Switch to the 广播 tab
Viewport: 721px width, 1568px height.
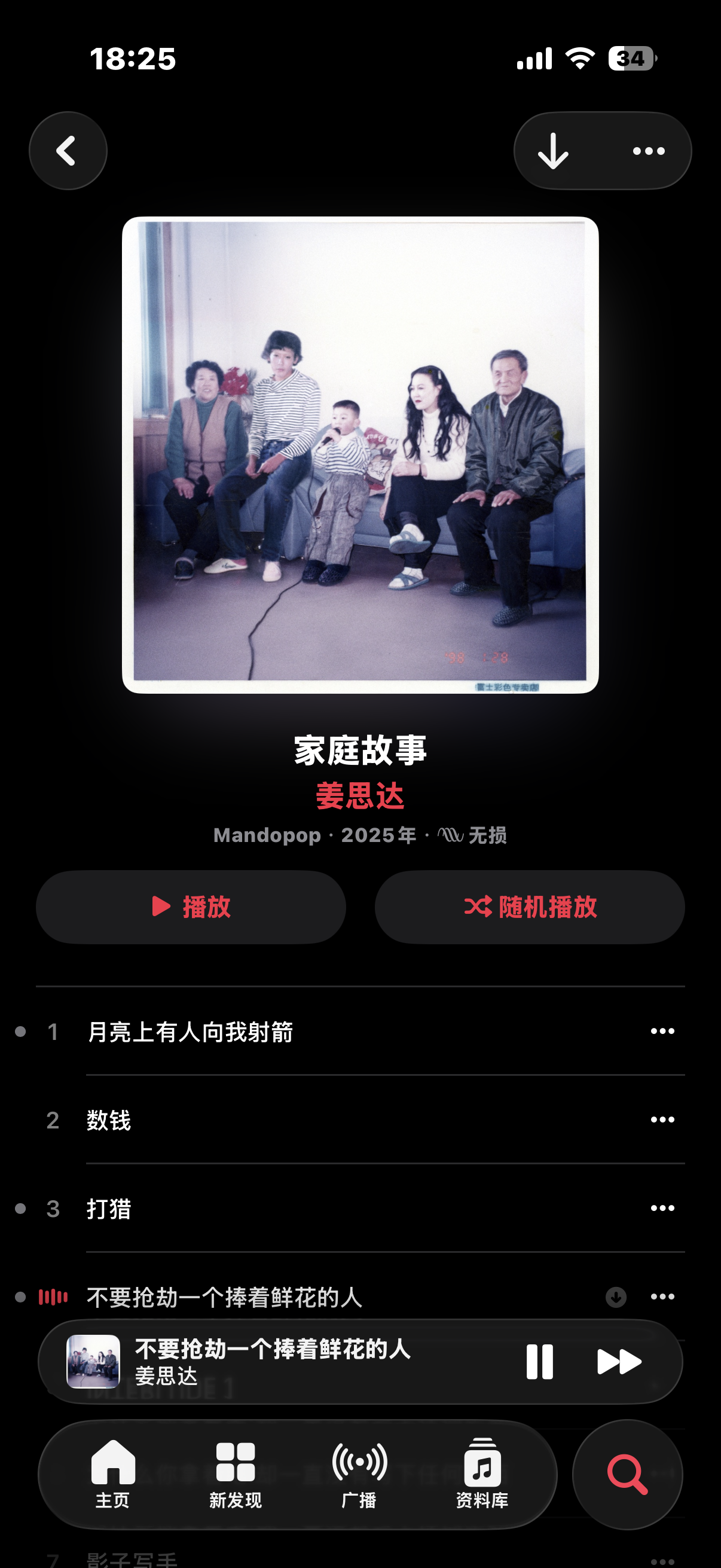click(x=359, y=1474)
